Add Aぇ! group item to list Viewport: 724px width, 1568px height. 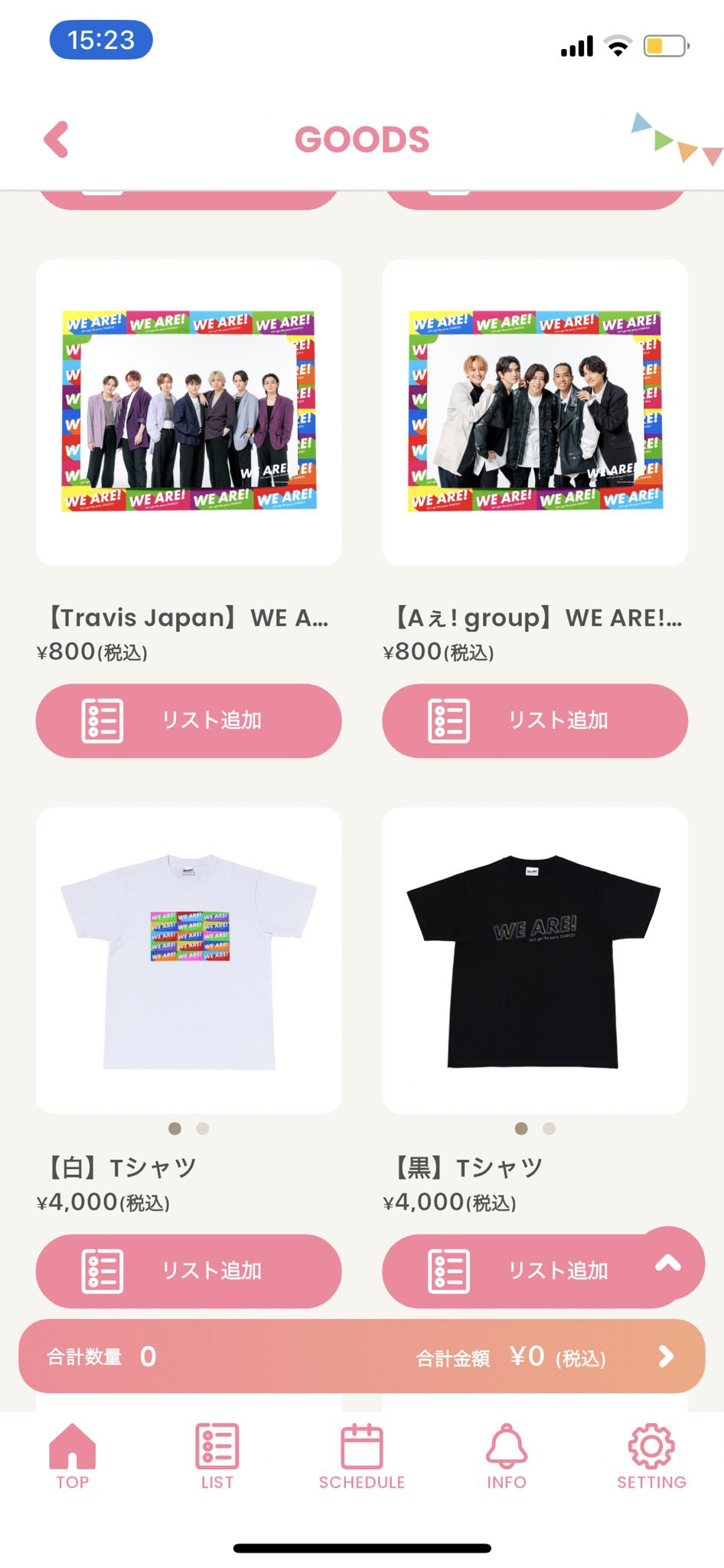535,720
